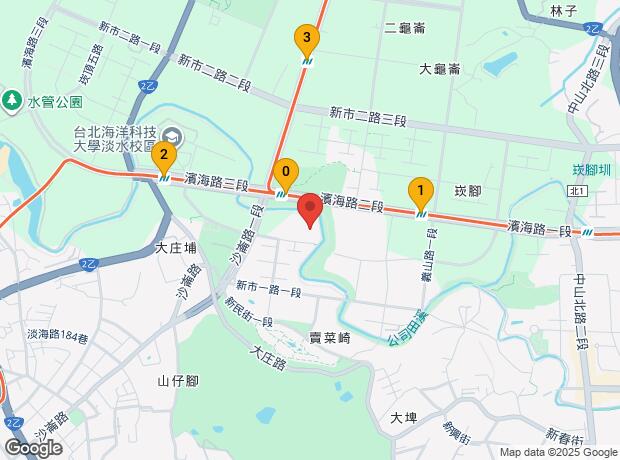Select the orange marker numbered 0
The width and height of the screenshot is (620, 460).
(x=286, y=172)
